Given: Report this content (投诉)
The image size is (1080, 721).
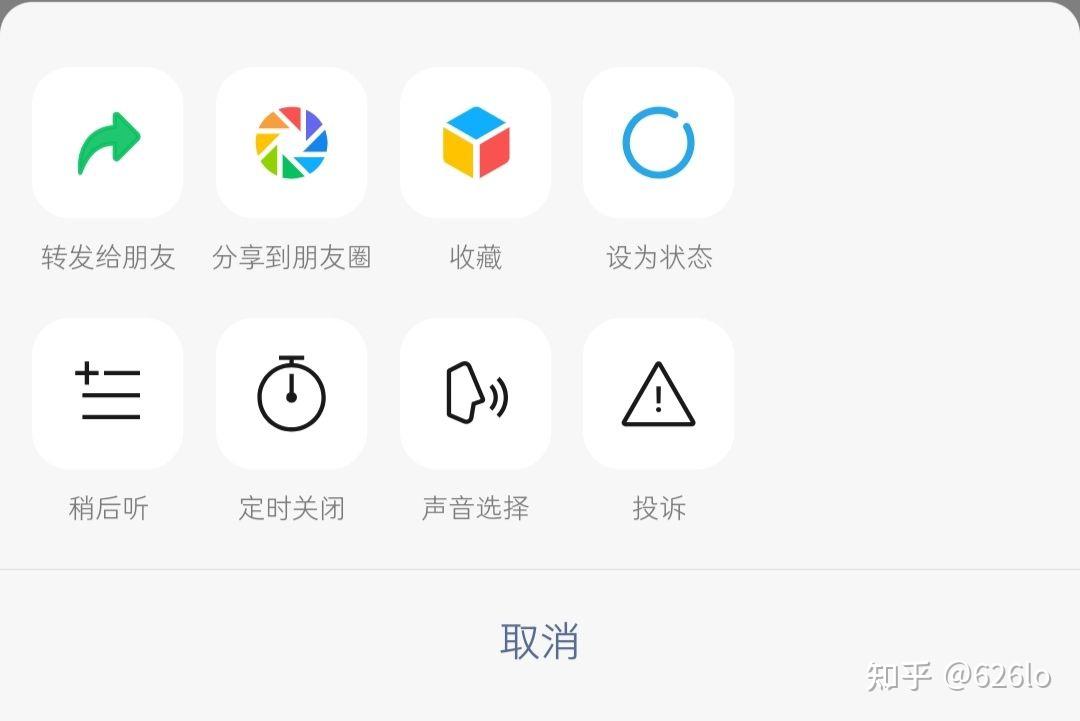Looking at the screenshot, I should coord(658,394).
